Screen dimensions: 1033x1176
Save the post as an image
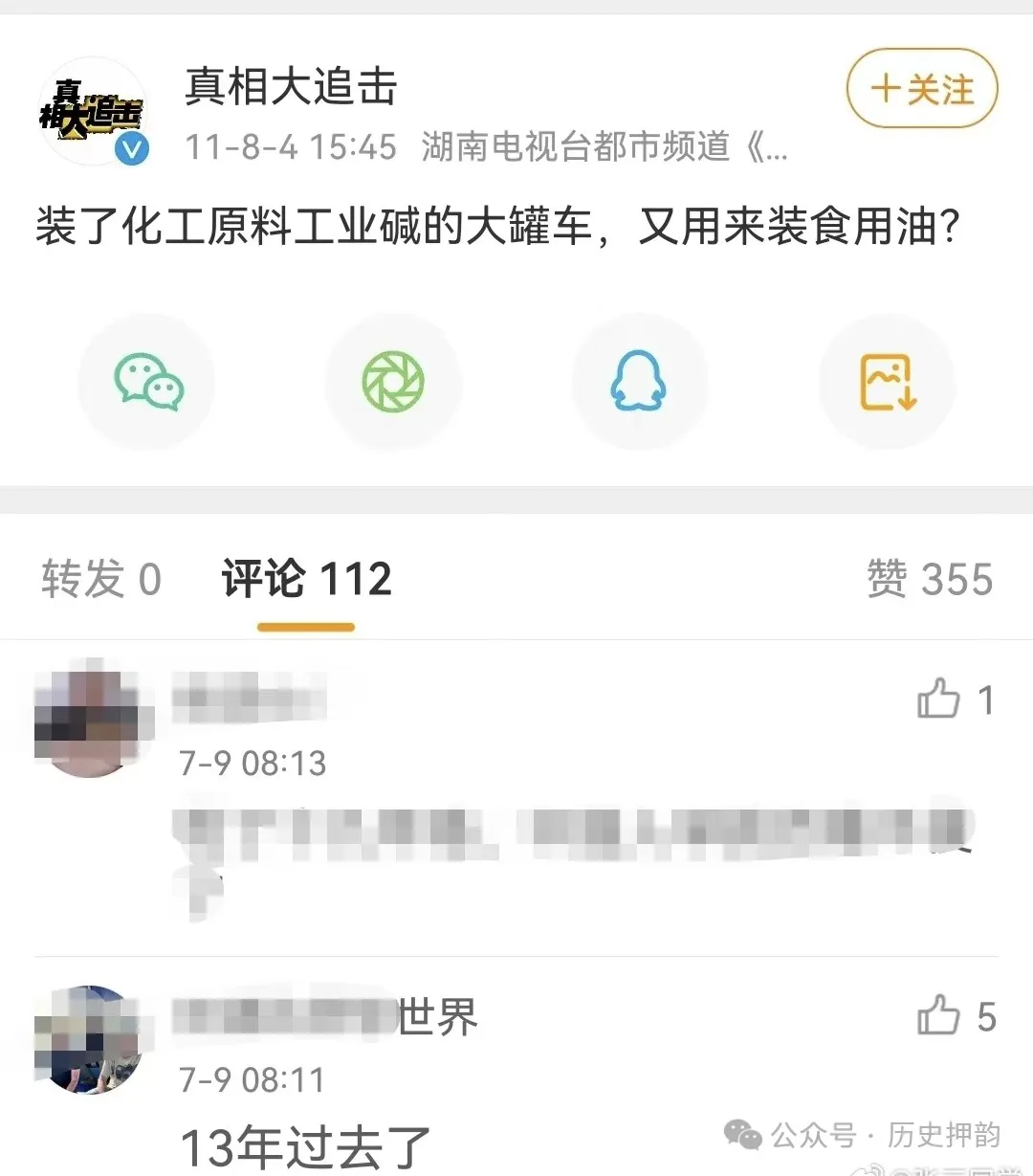tap(888, 382)
